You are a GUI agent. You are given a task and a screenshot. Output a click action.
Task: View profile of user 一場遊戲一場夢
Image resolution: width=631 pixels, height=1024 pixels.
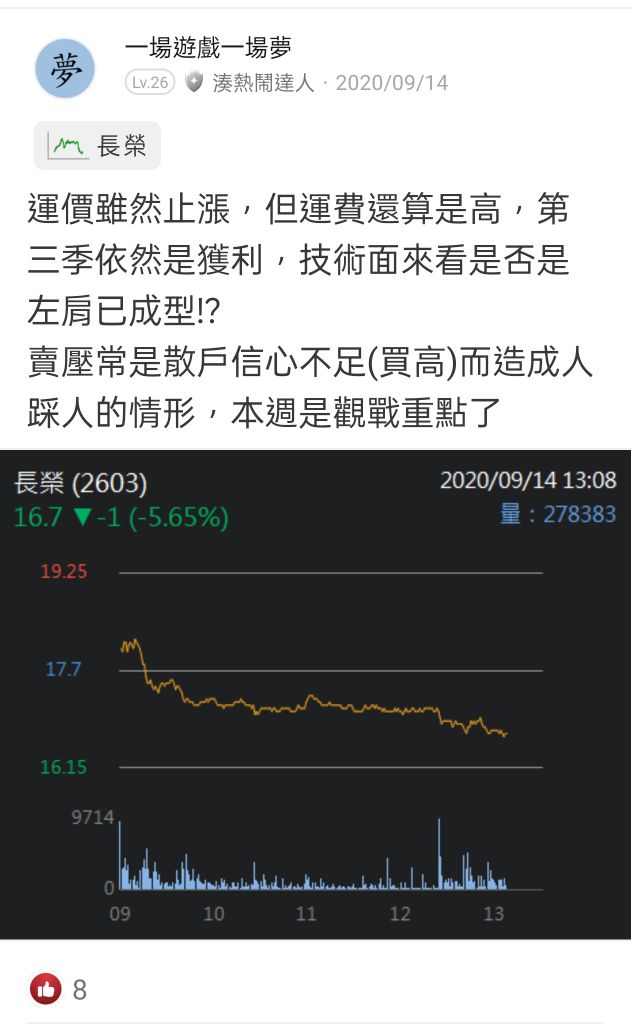tap(208, 47)
